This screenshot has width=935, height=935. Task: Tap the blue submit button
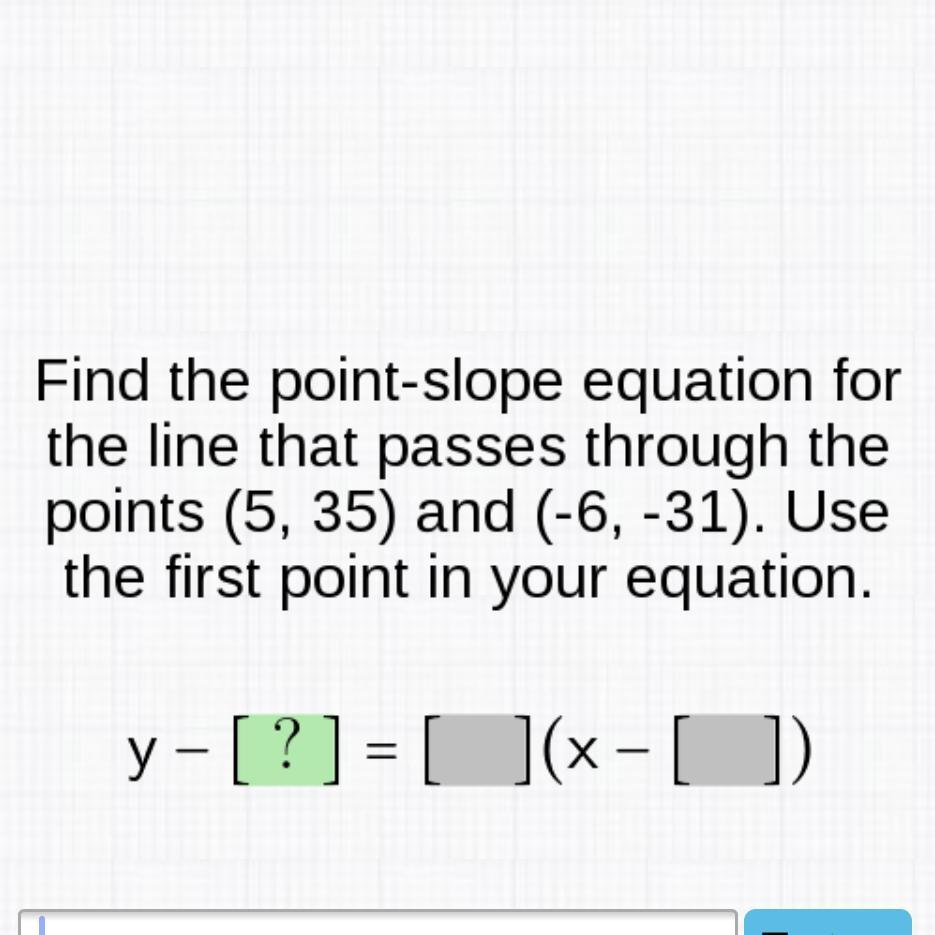[x=828, y=922]
